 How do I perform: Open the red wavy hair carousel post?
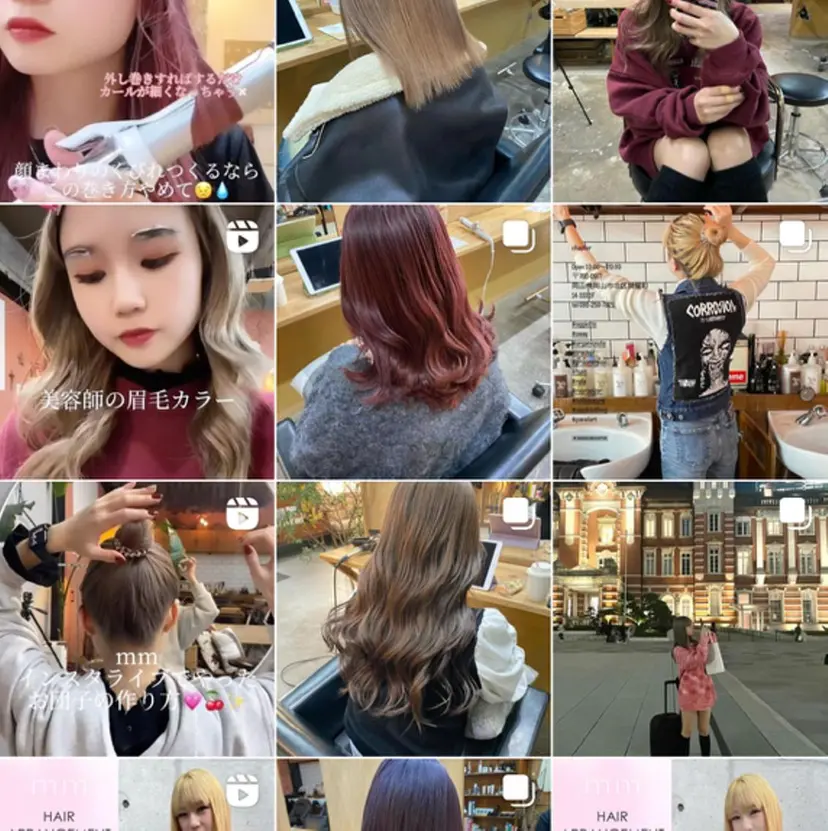pyautogui.click(x=413, y=341)
